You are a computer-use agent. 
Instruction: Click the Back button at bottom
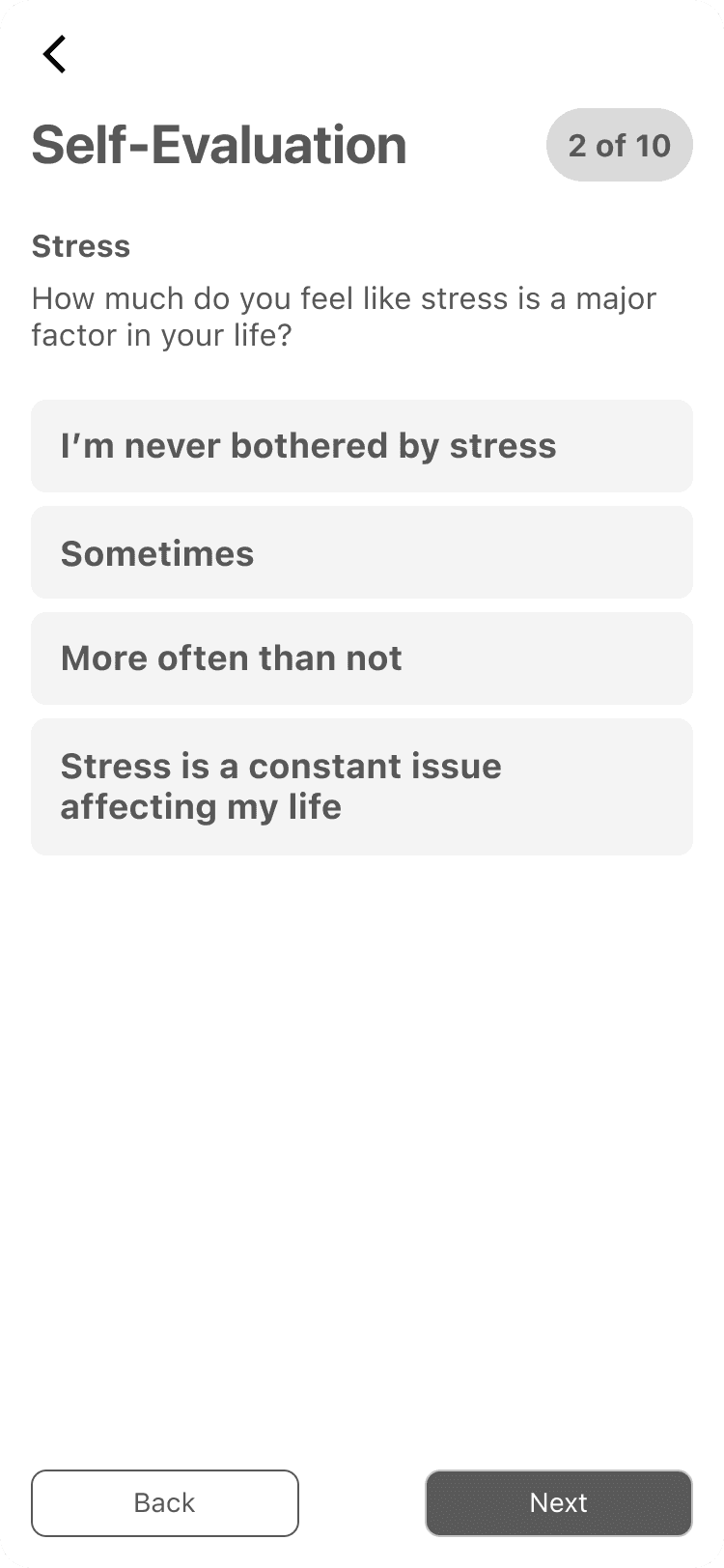coord(164,1502)
